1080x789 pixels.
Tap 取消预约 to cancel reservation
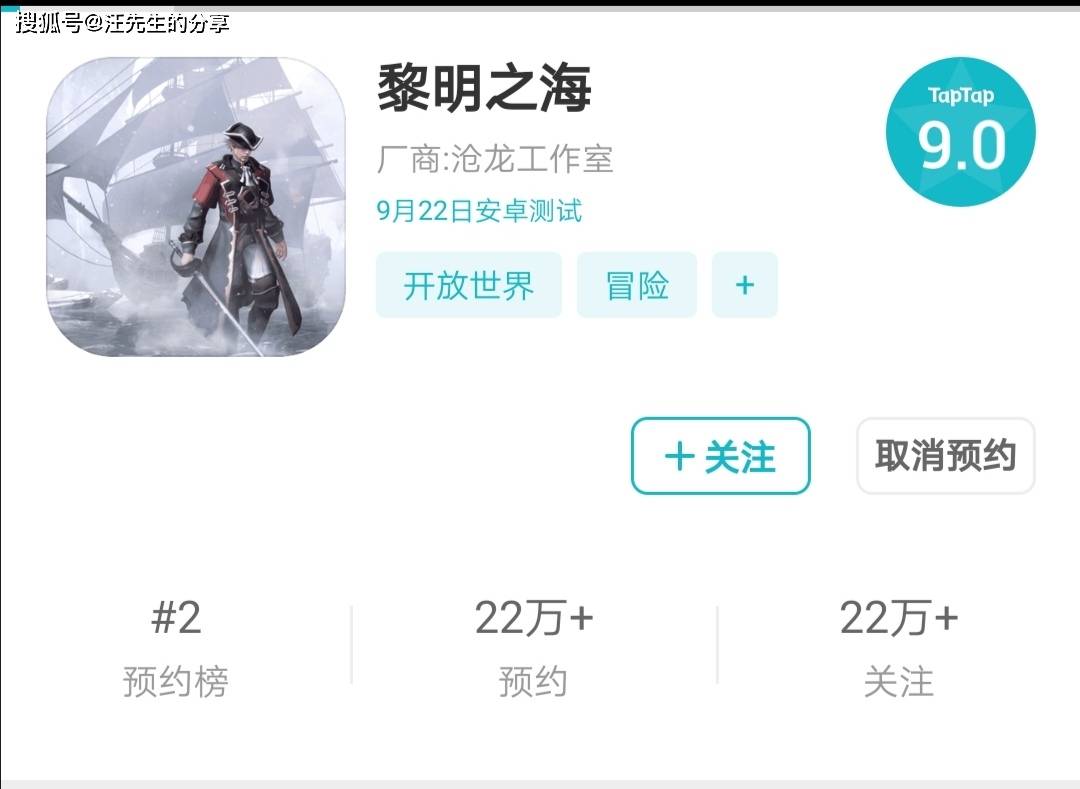(945, 456)
